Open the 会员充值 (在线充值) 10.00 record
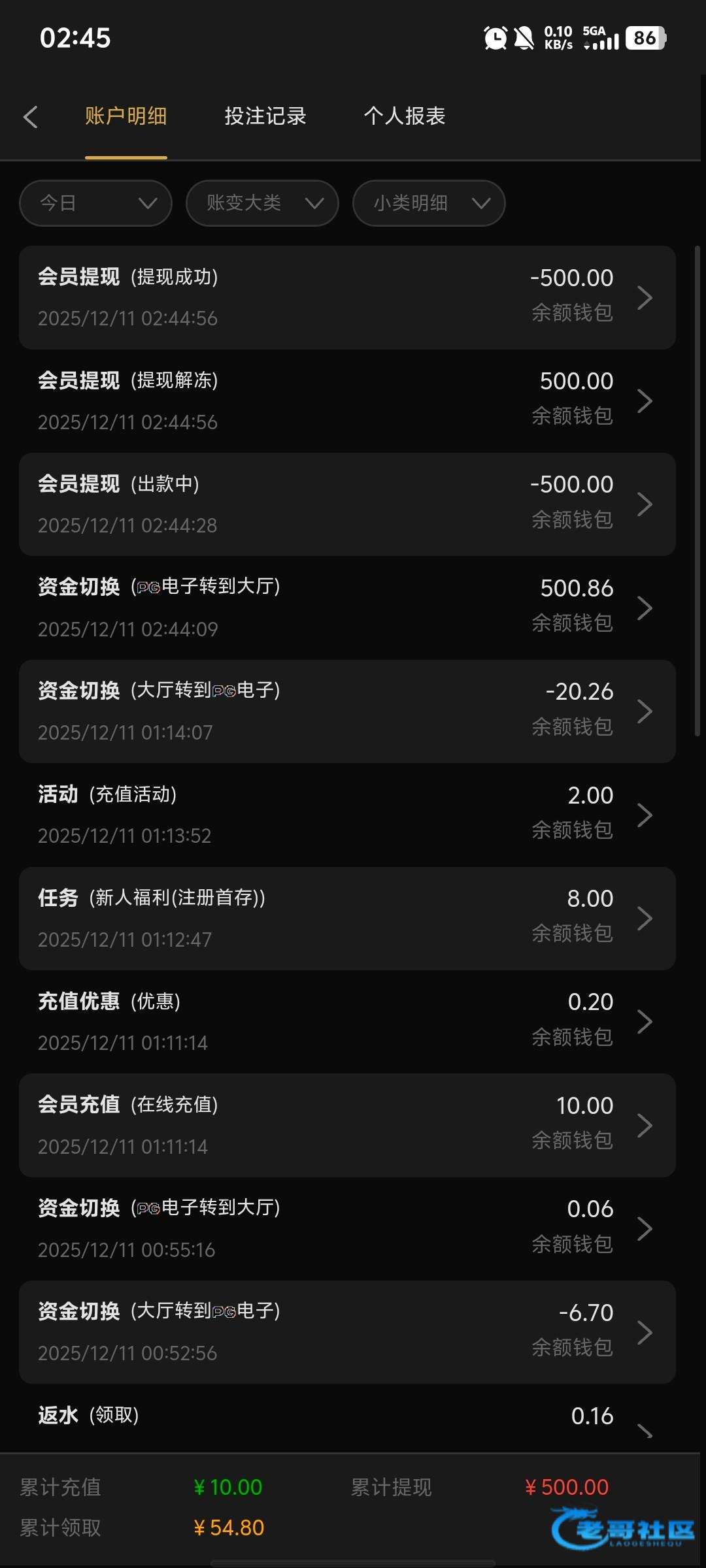Viewport: 706px width, 1568px height. (x=346, y=1125)
